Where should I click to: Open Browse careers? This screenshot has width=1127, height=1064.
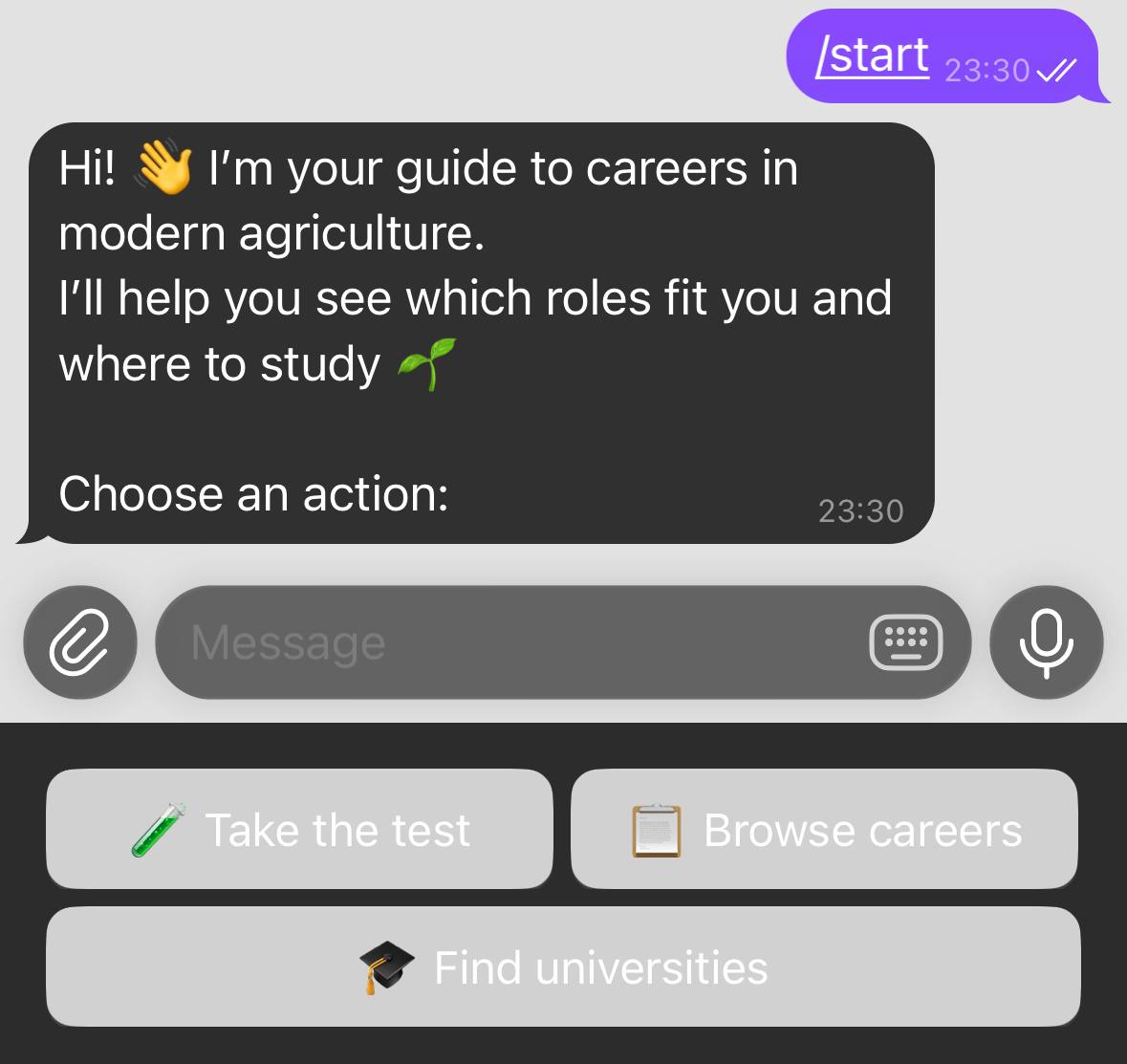point(824,830)
